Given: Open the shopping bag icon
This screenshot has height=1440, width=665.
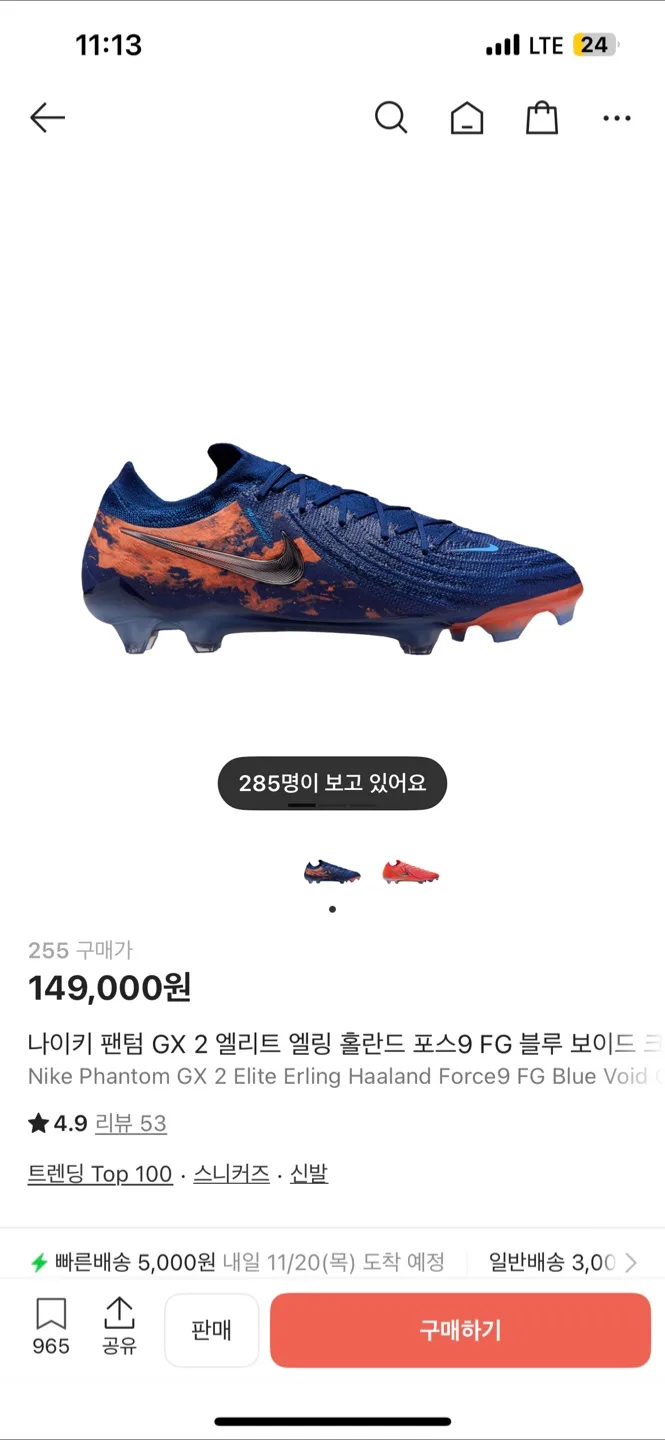Looking at the screenshot, I should 542,118.
